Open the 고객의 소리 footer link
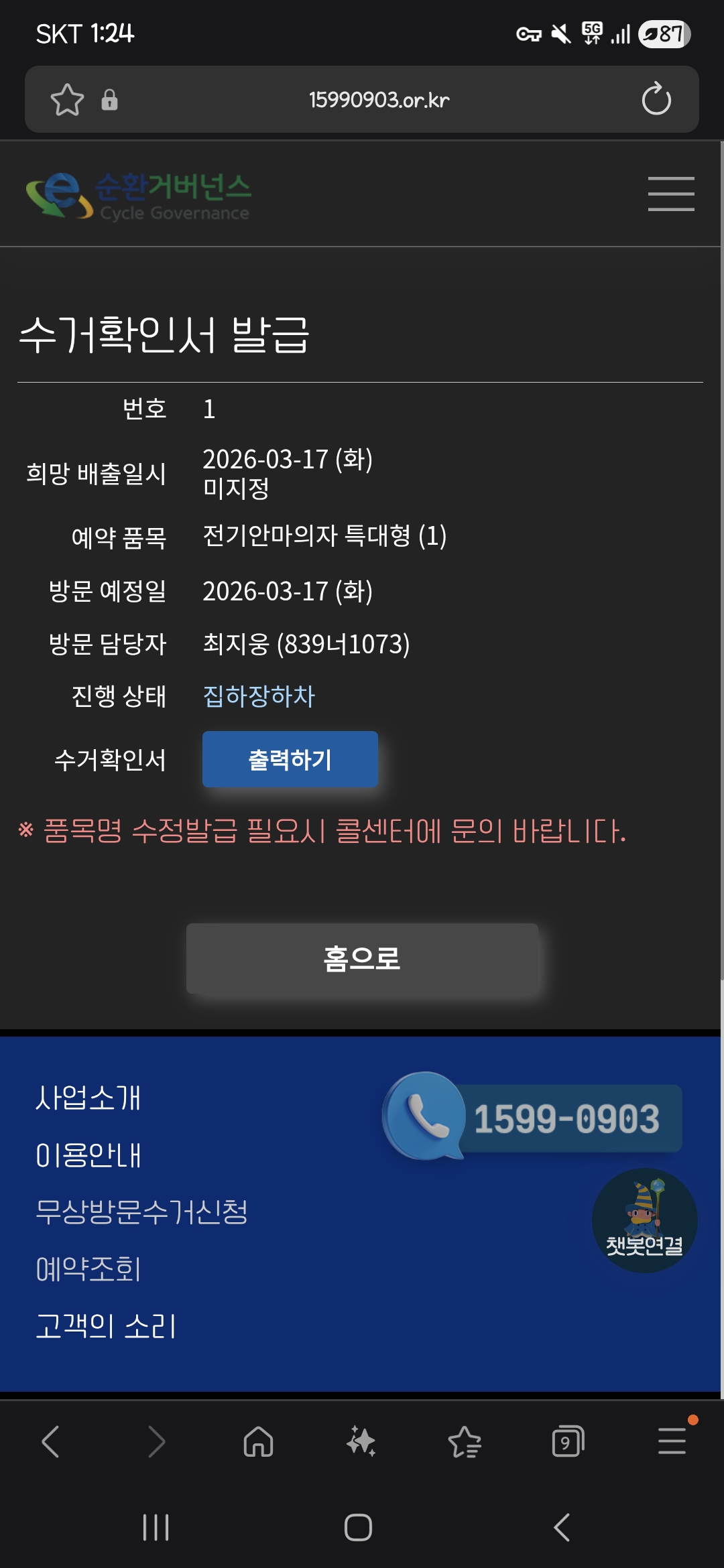 click(106, 1326)
